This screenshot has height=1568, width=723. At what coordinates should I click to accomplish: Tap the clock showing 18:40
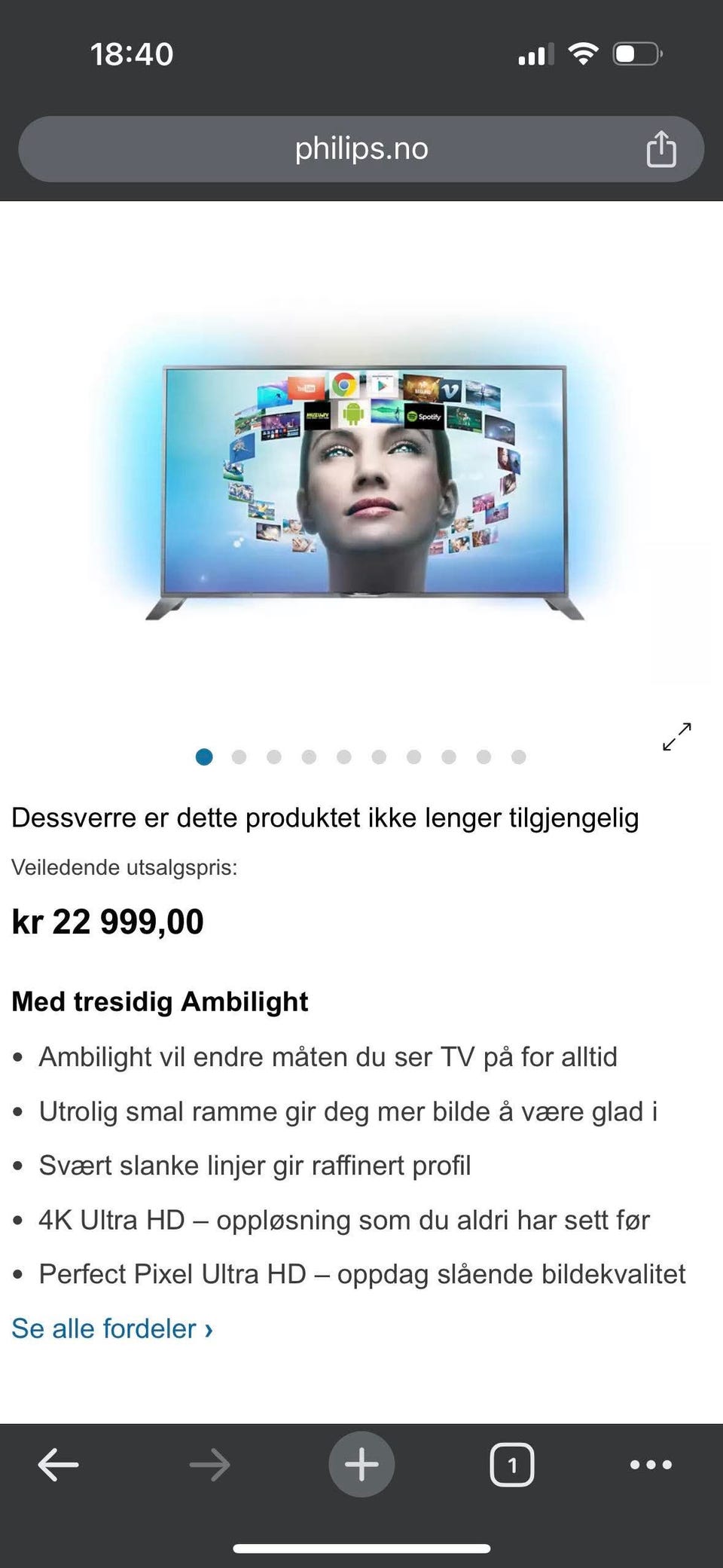click(130, 53)
